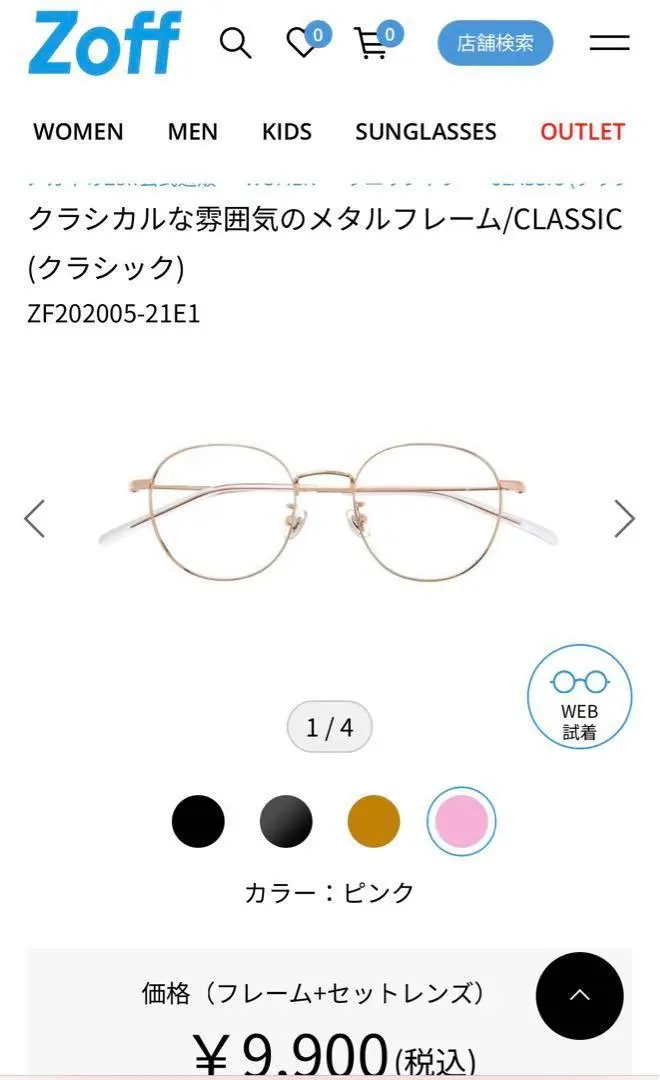This screenshot has width=660, height=1080.
Task: Show the previous product image
Action: click(34, 519)
